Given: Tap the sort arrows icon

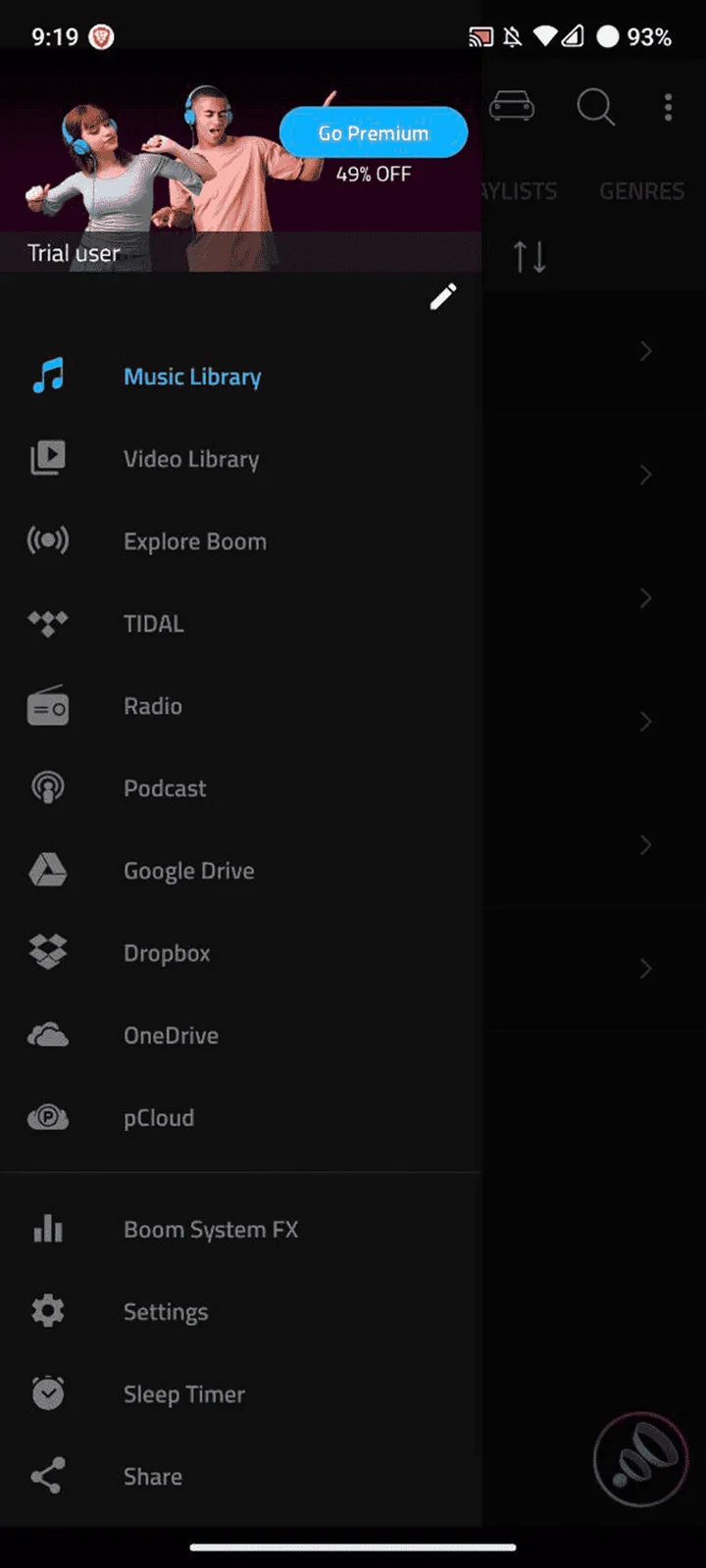Looking at the screenshot, I should tap(529, 257).
